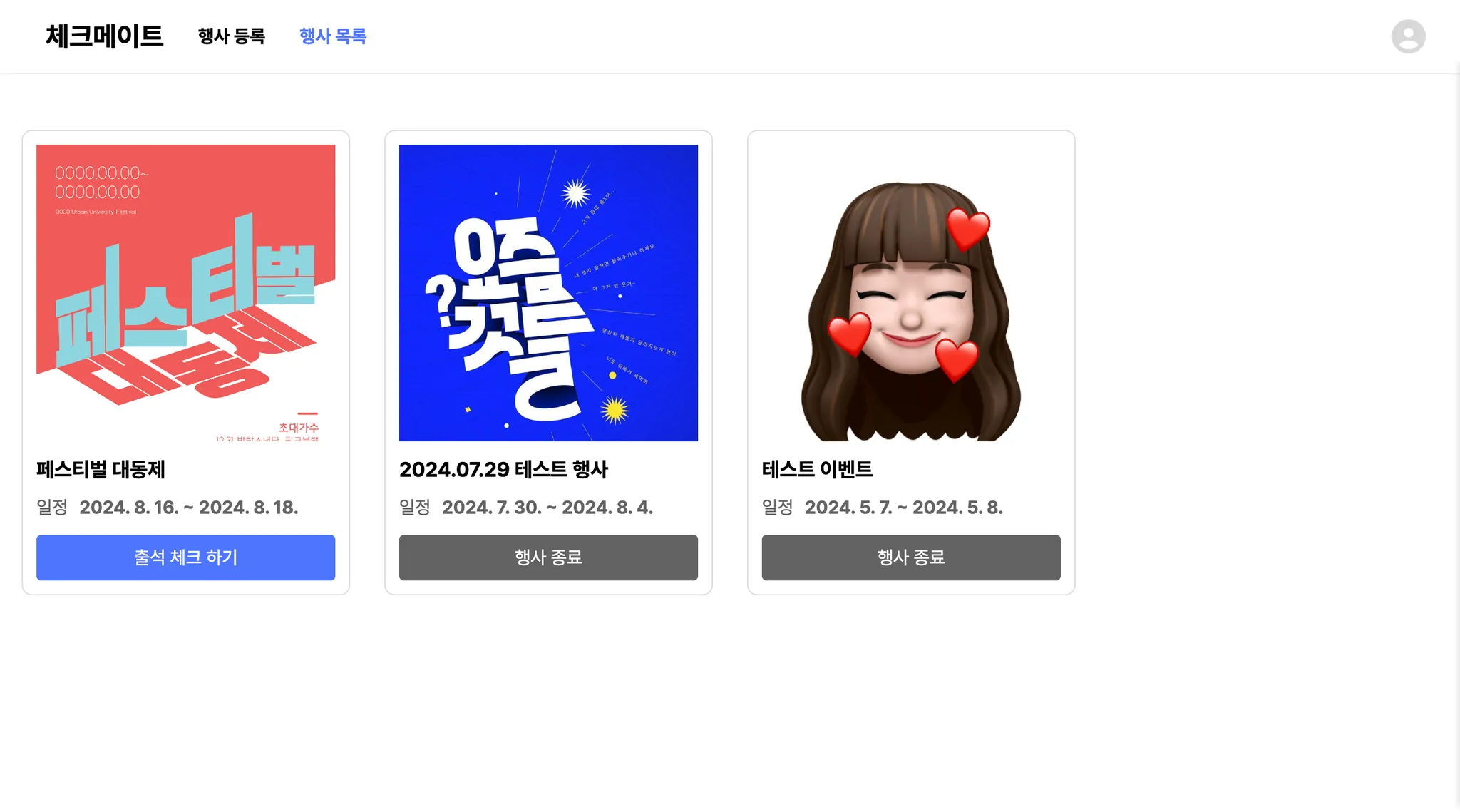
Task: Tap the 체크메이트 logo to go home
Action: (x=104, y=36)
